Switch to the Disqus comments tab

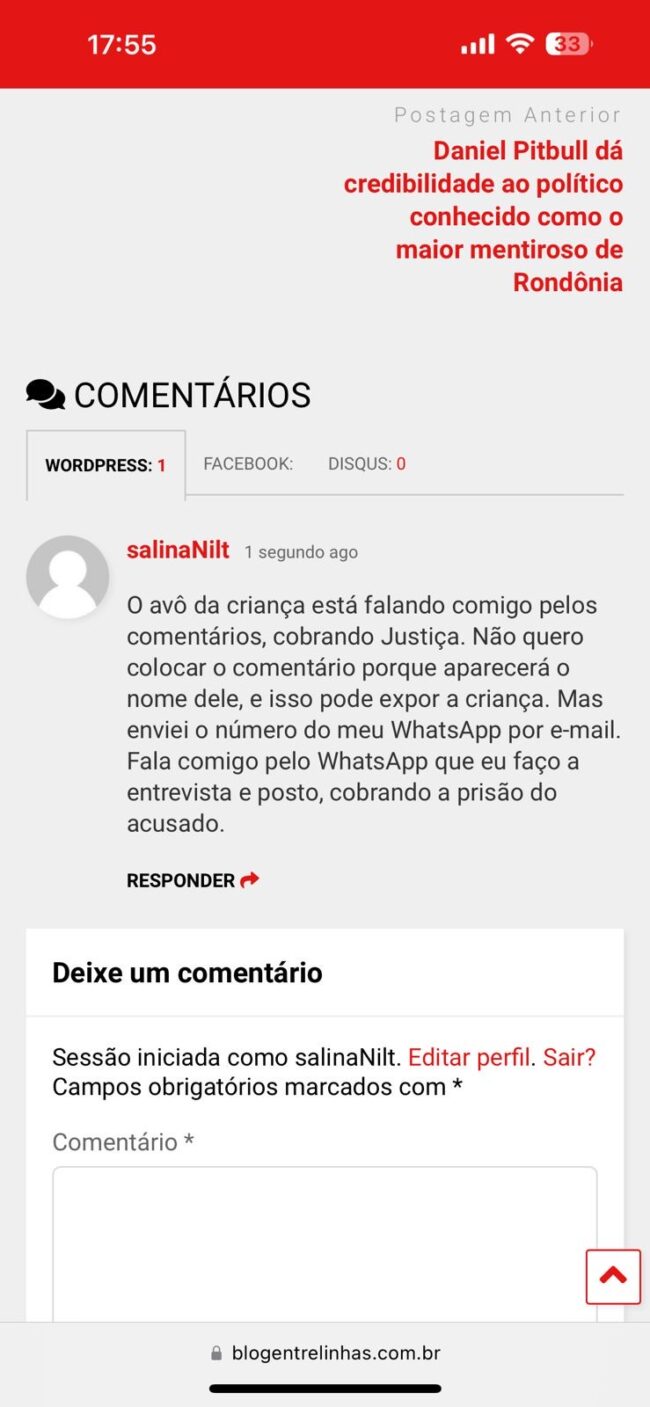coord(367,464)
